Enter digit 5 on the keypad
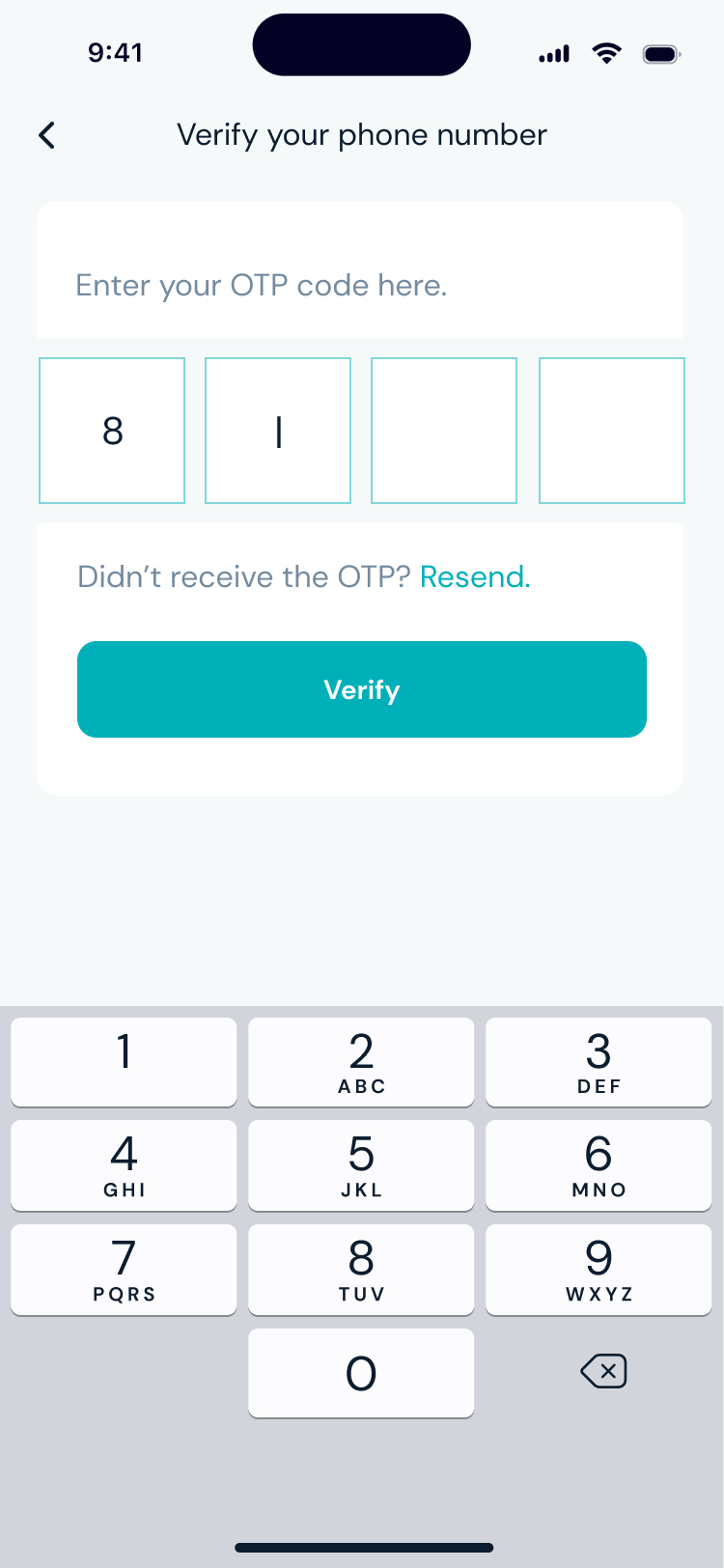The width and height of the screenshot is (724, 1568). pos(361,1164)
